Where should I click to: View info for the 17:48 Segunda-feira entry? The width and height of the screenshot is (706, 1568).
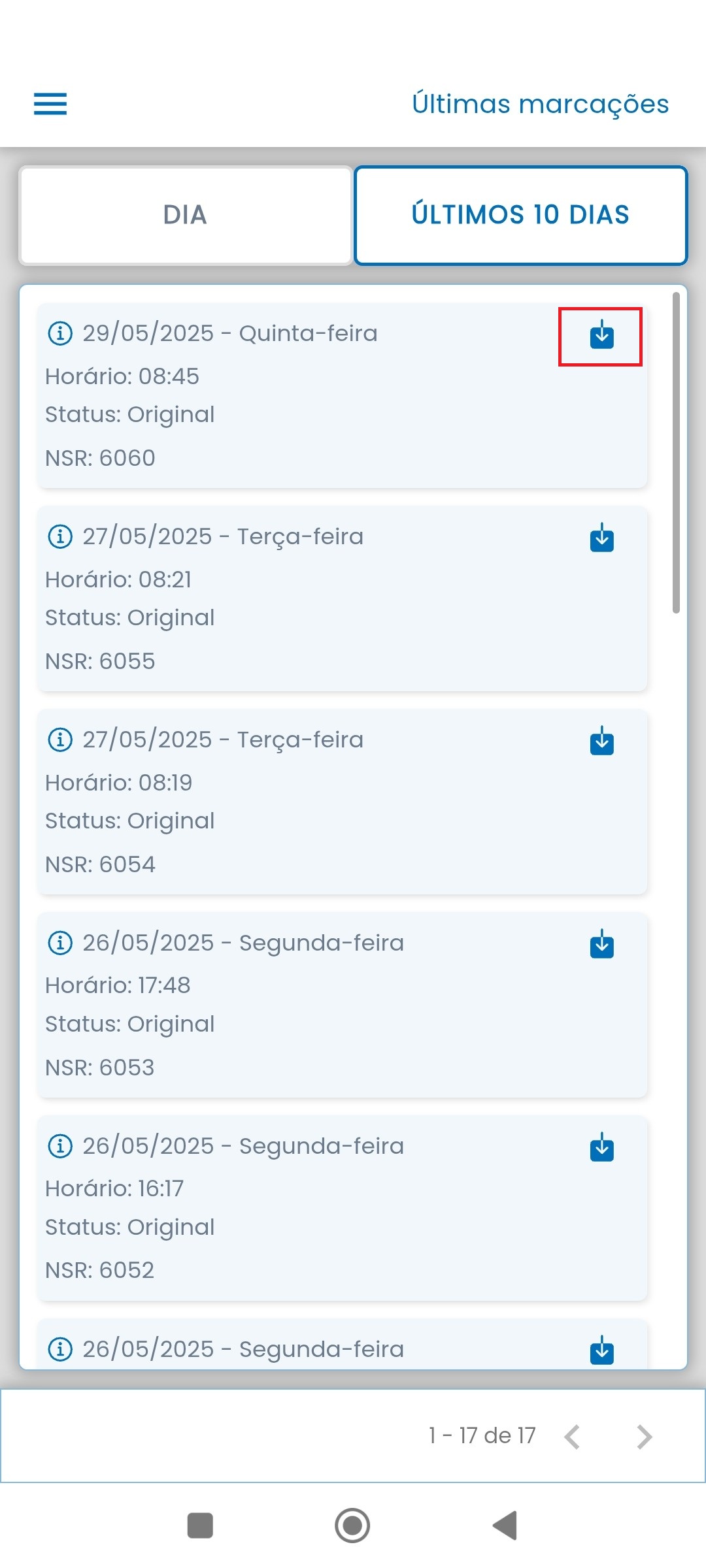point(60,943)
